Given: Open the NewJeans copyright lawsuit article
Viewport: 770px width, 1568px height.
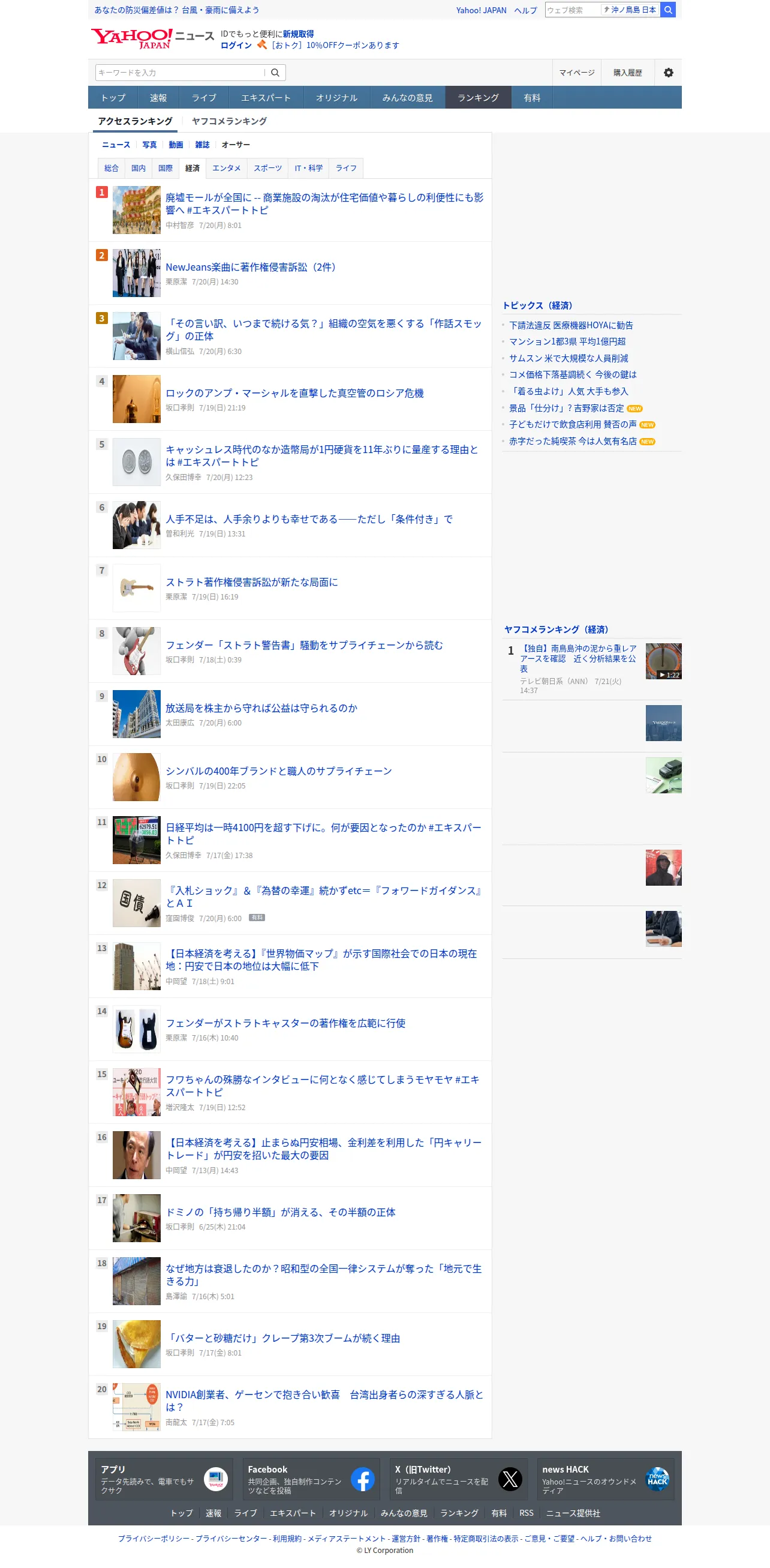Looking at the screenshot, I should pyautogui.click(x=251, y=267).
